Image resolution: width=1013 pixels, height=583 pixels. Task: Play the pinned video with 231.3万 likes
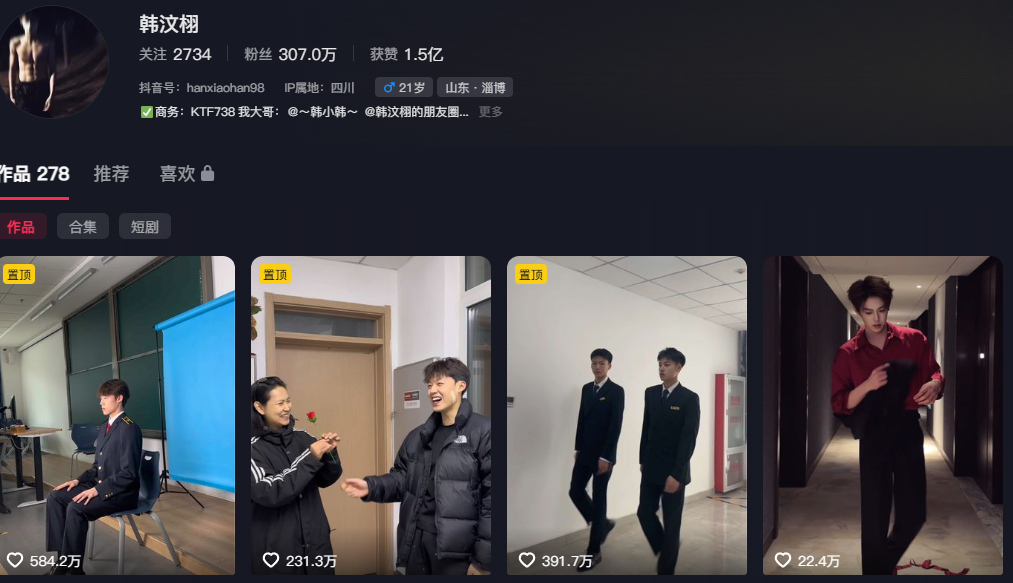(x=370, y=415)
